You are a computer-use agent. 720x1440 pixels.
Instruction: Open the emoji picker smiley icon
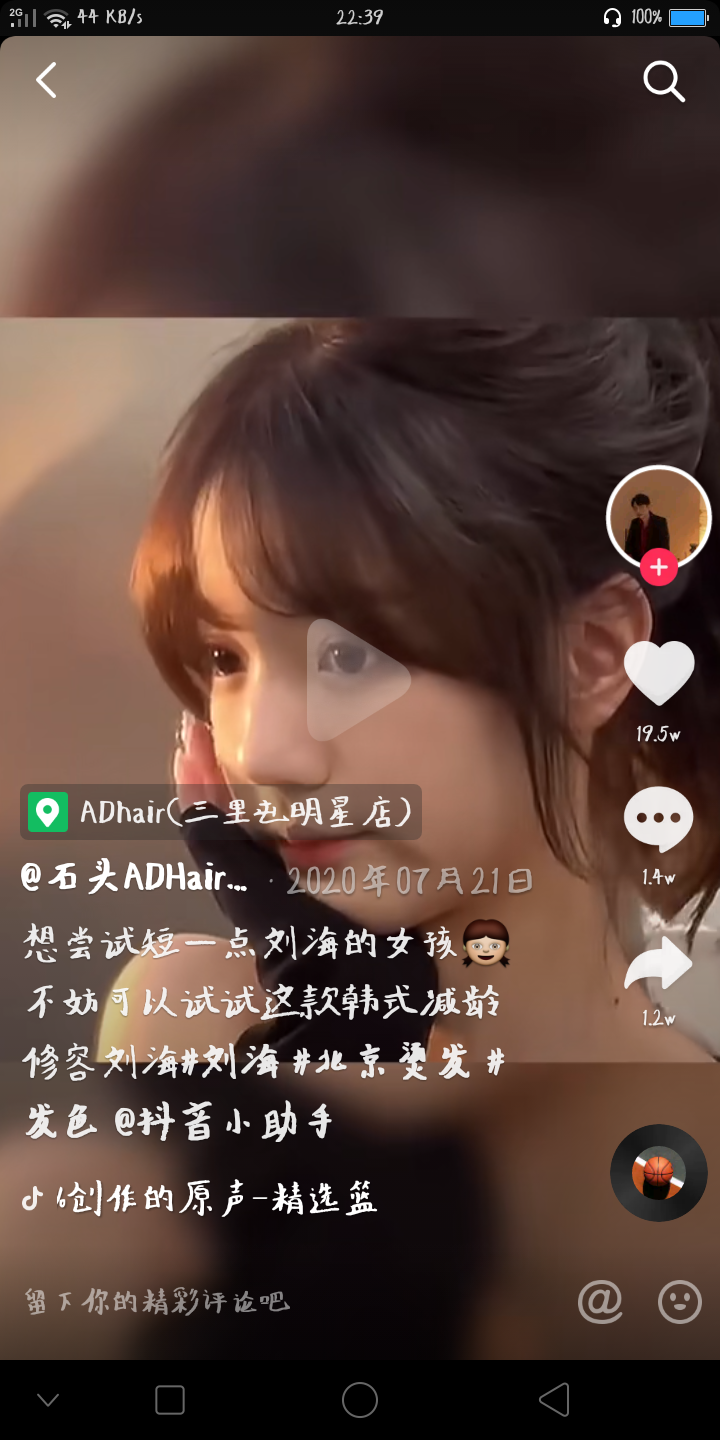pyautogui.click(x=680, y=1301)
